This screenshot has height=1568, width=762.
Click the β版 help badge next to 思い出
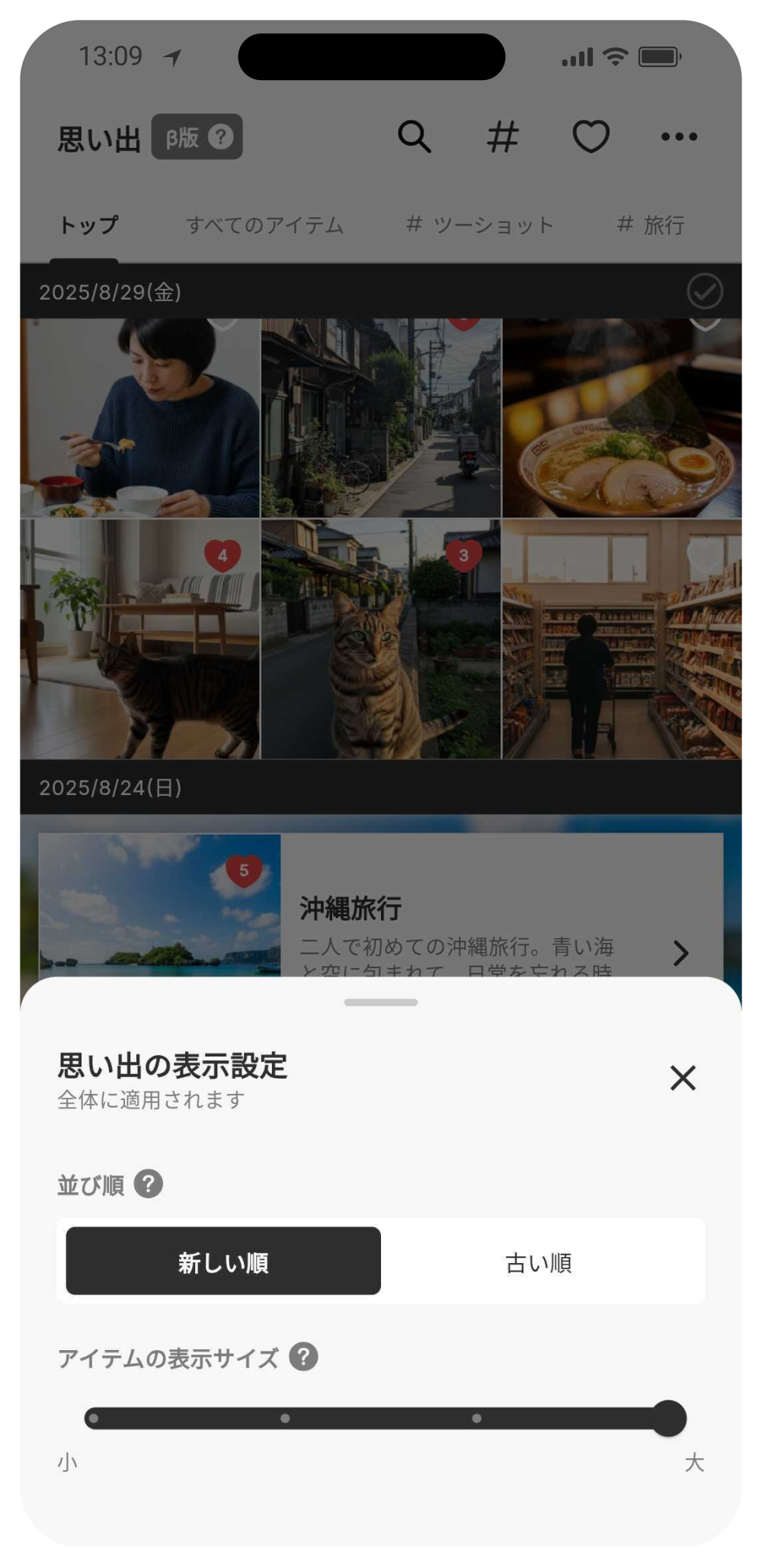tap(197, 138)
